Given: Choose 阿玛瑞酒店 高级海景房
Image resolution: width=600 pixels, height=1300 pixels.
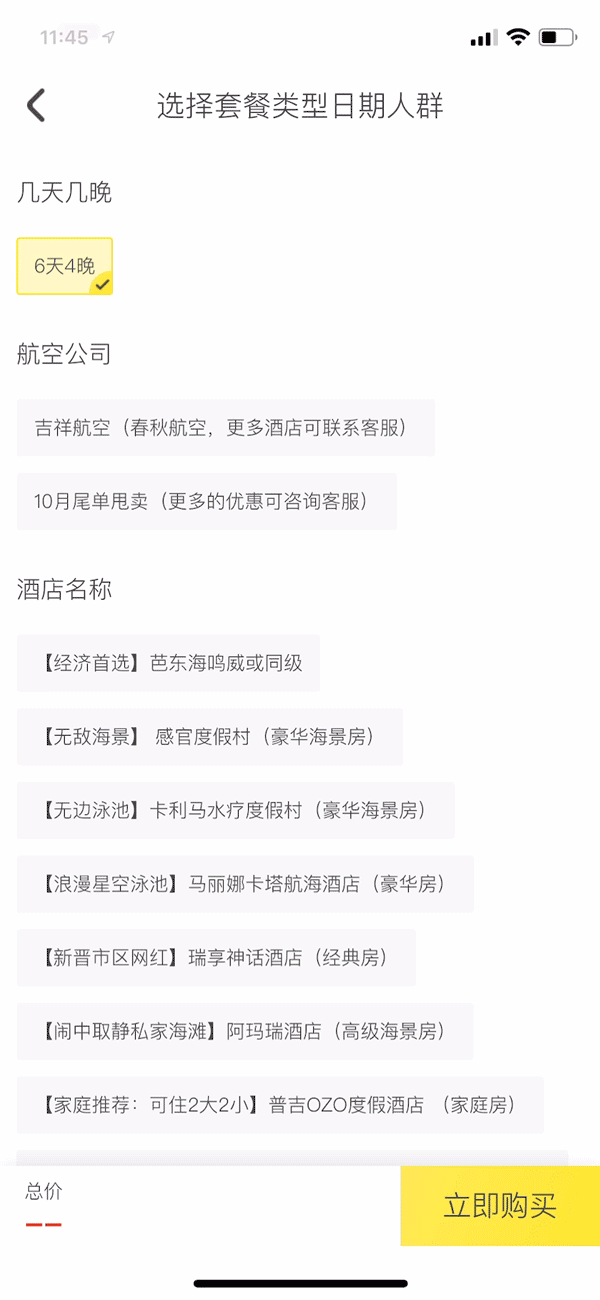Looking at the screenshot, I should [x=245, y=1031].
